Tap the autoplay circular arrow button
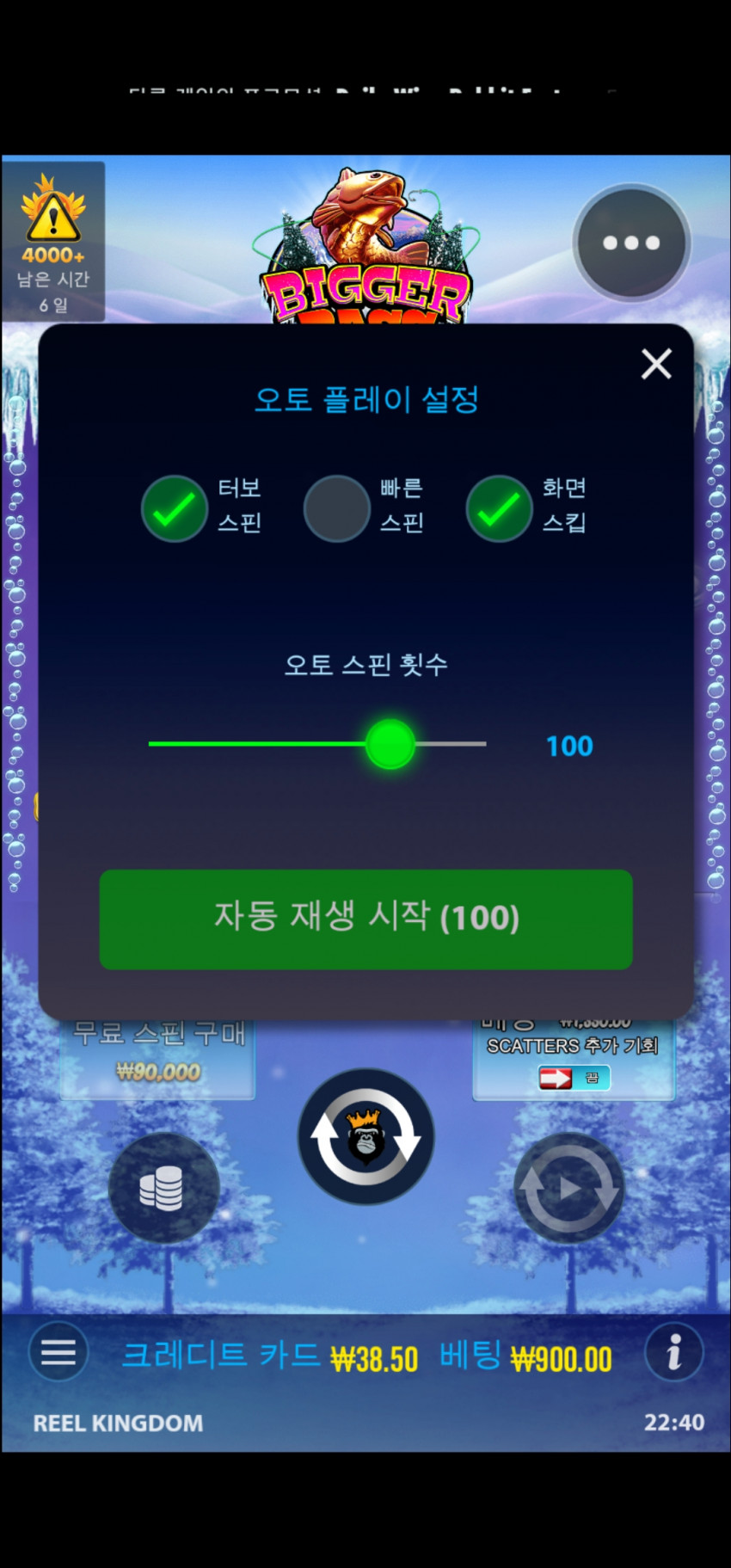The height and width of the screenshot is (1568, 731). coord(568,1188)
